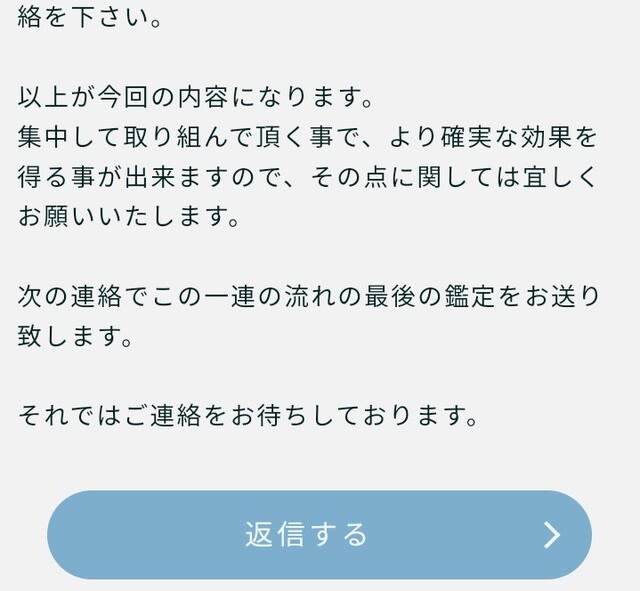
Task: Tap the 返信する reply button
Action: 319,534
